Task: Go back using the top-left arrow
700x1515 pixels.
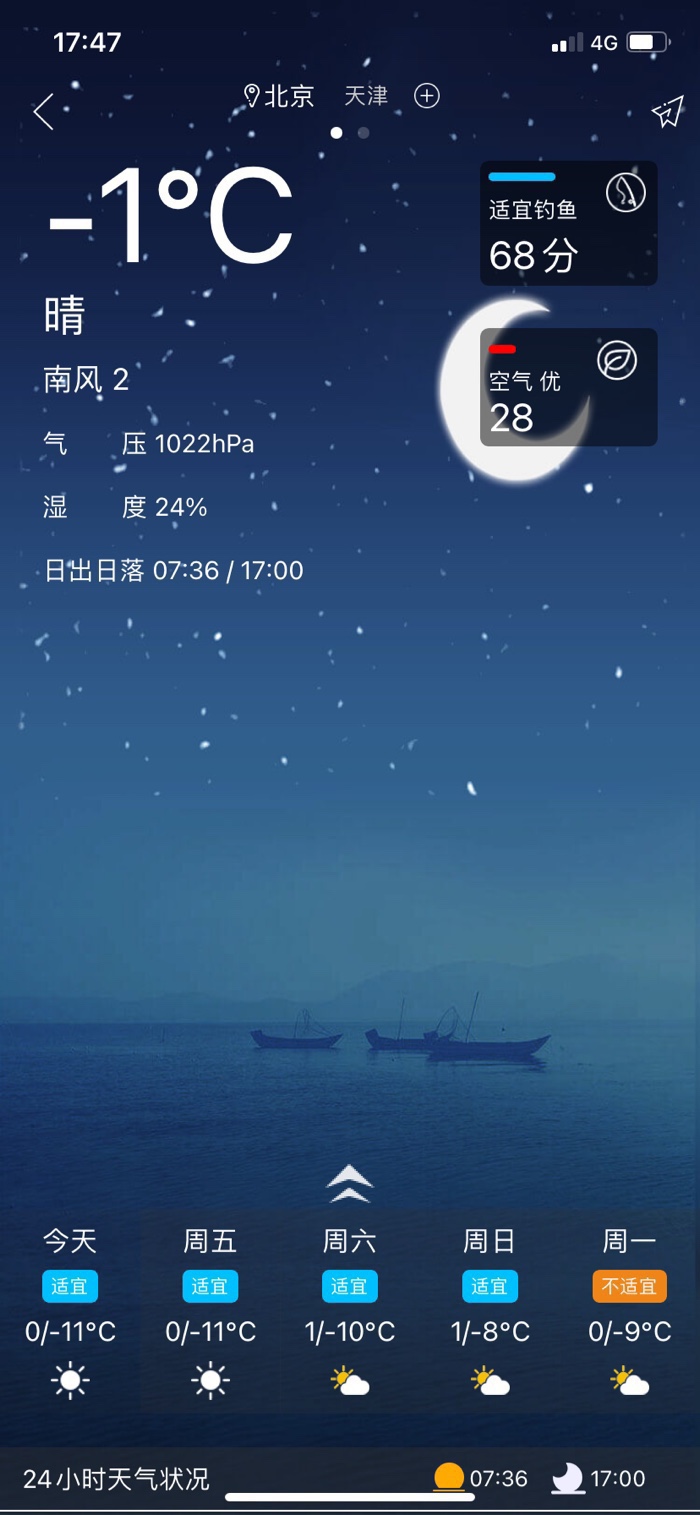Action: click(x=43, y=112)
